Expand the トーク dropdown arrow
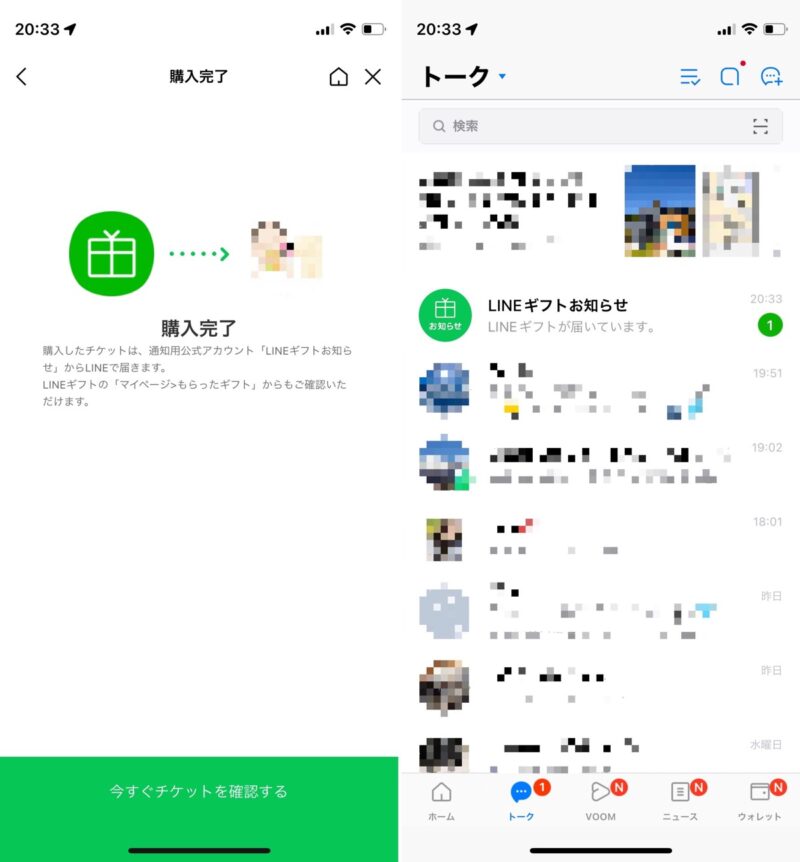Viewport: 800px width, 862px height. point(502,77)
